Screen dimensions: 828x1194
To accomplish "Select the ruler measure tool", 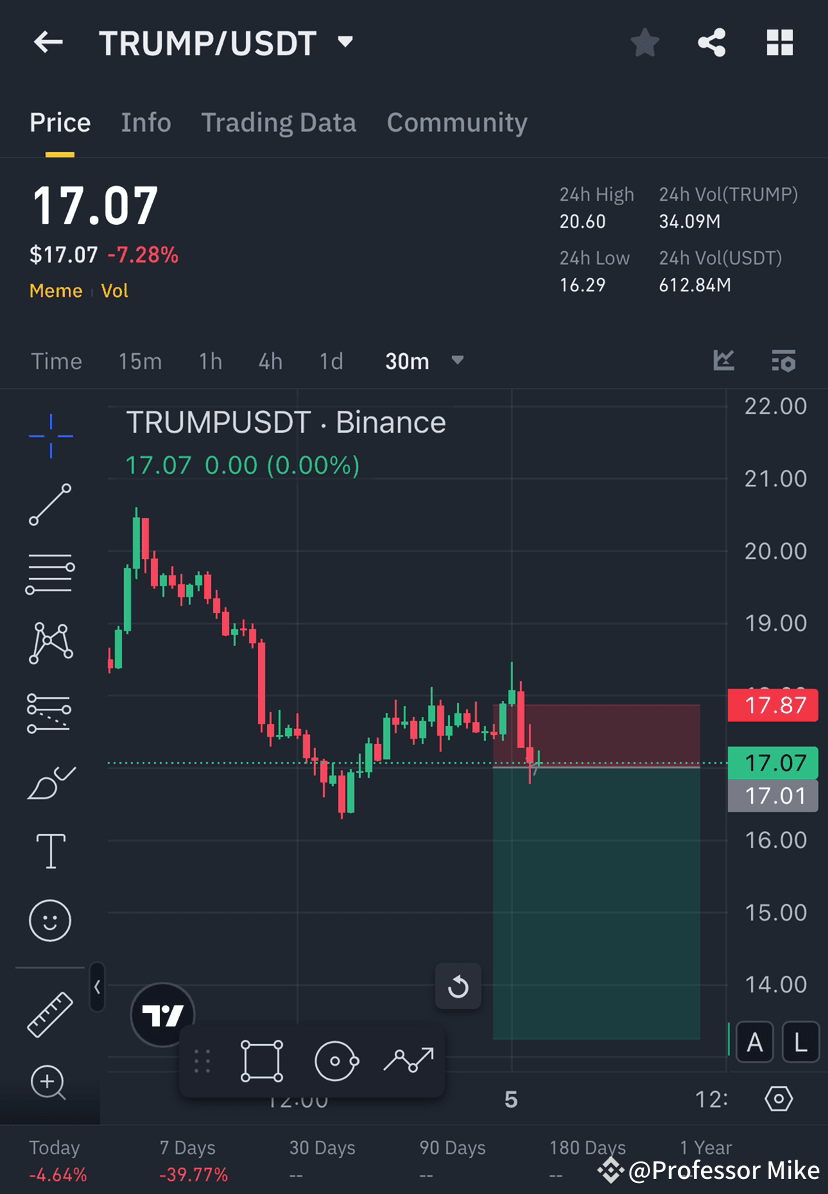I will tap(50, 1013).
